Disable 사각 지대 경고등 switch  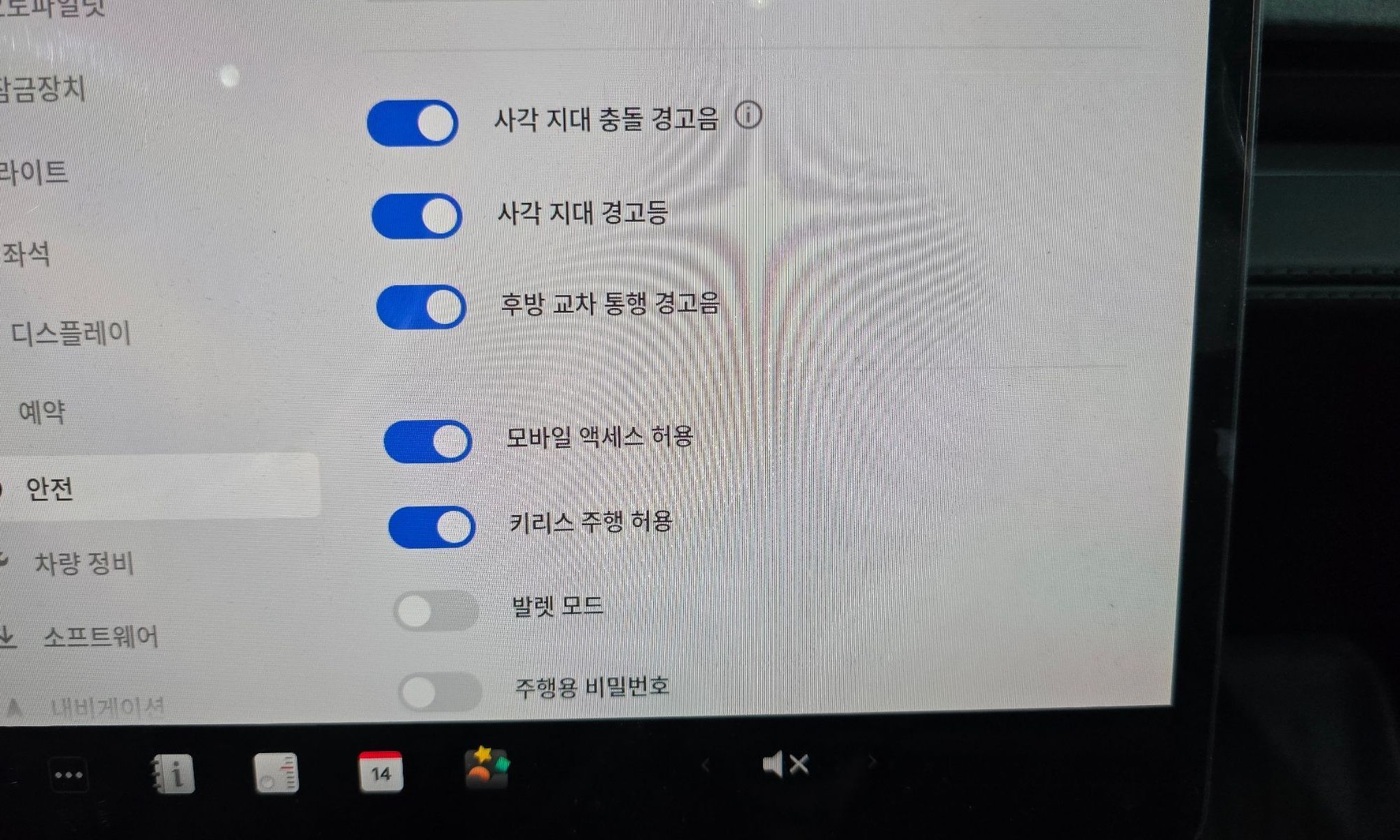[416, 216]
